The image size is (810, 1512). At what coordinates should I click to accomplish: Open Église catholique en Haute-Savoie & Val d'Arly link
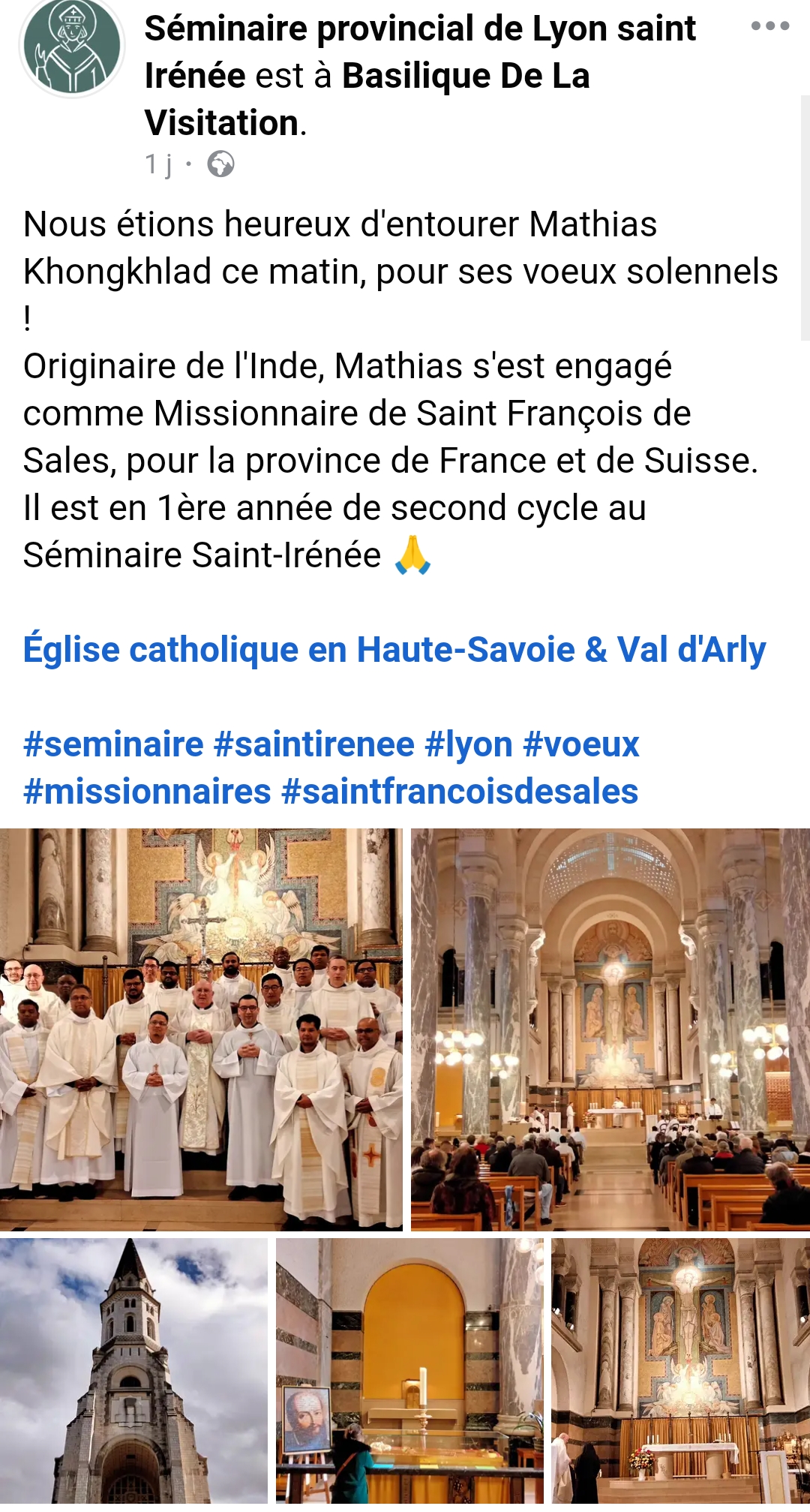coord(394,650)
